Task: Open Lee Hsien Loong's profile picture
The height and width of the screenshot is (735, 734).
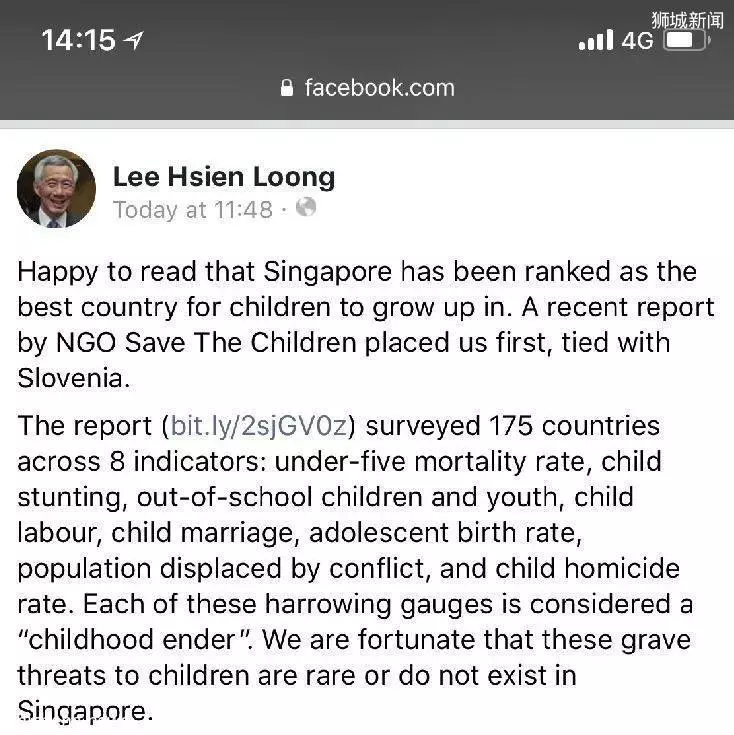Action: [x=56, y=190]
